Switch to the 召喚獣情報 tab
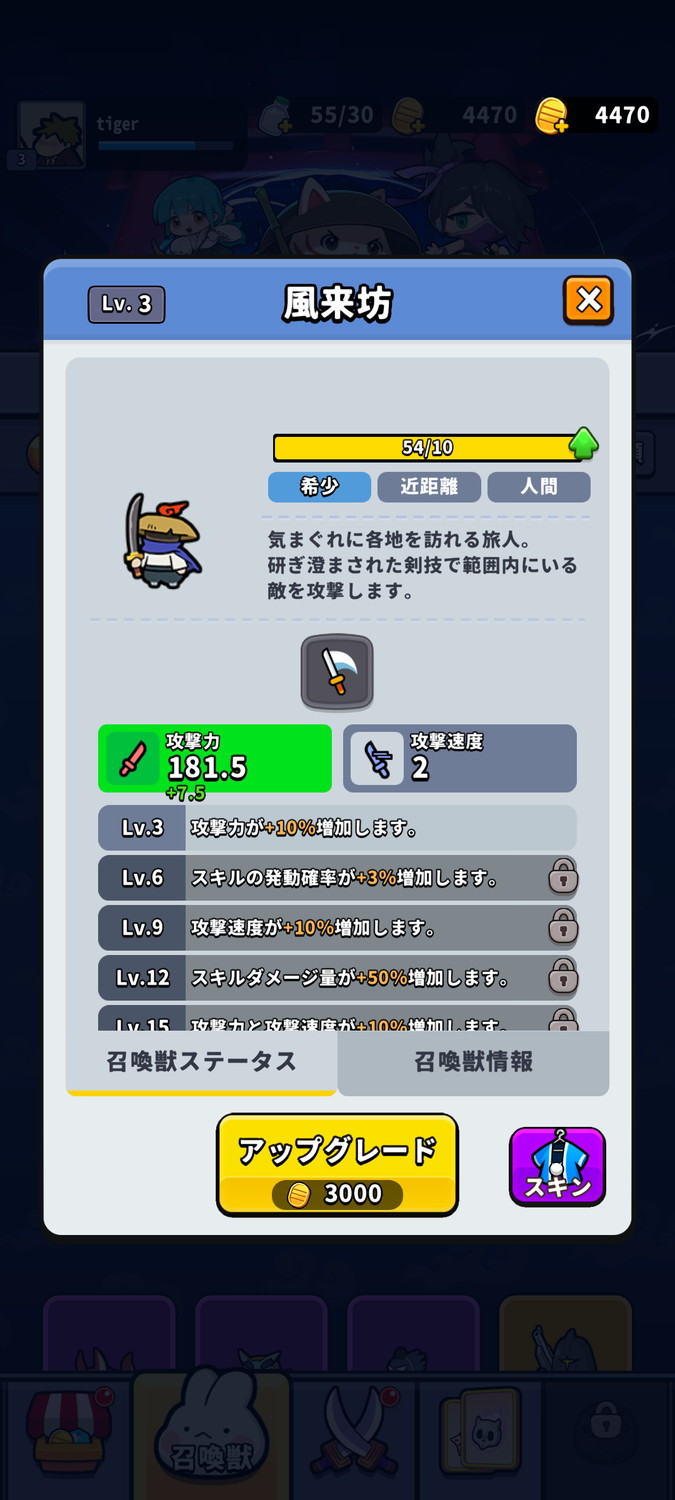The height and width of the screenshot is (1500, 675). click(x=473, y=1062)
